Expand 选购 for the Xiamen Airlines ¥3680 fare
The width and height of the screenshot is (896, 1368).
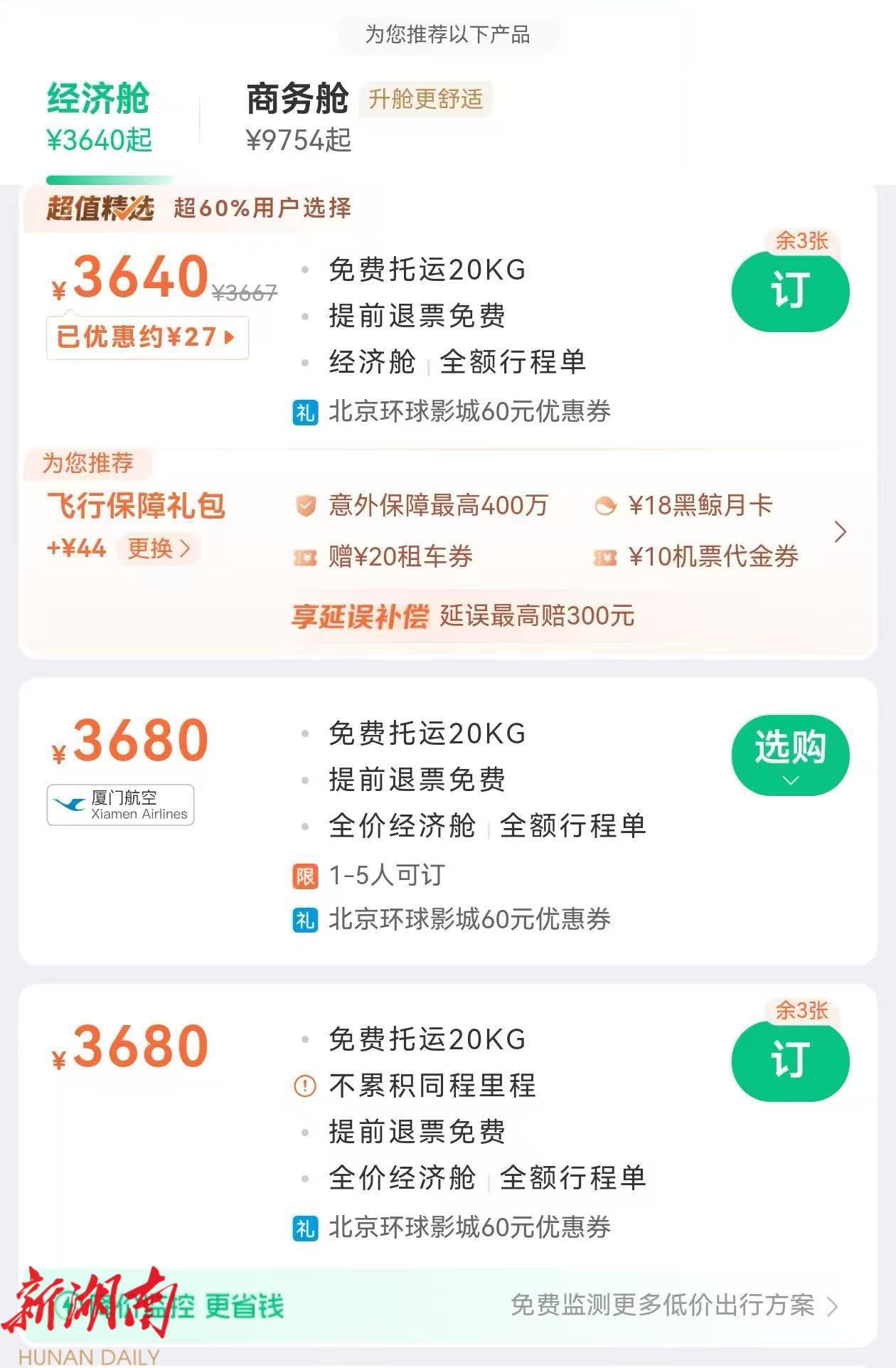[790, 755]
